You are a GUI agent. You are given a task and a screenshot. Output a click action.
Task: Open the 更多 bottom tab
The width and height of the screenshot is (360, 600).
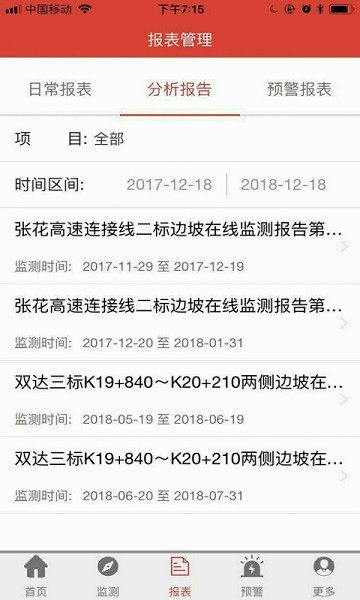(324, 576)
